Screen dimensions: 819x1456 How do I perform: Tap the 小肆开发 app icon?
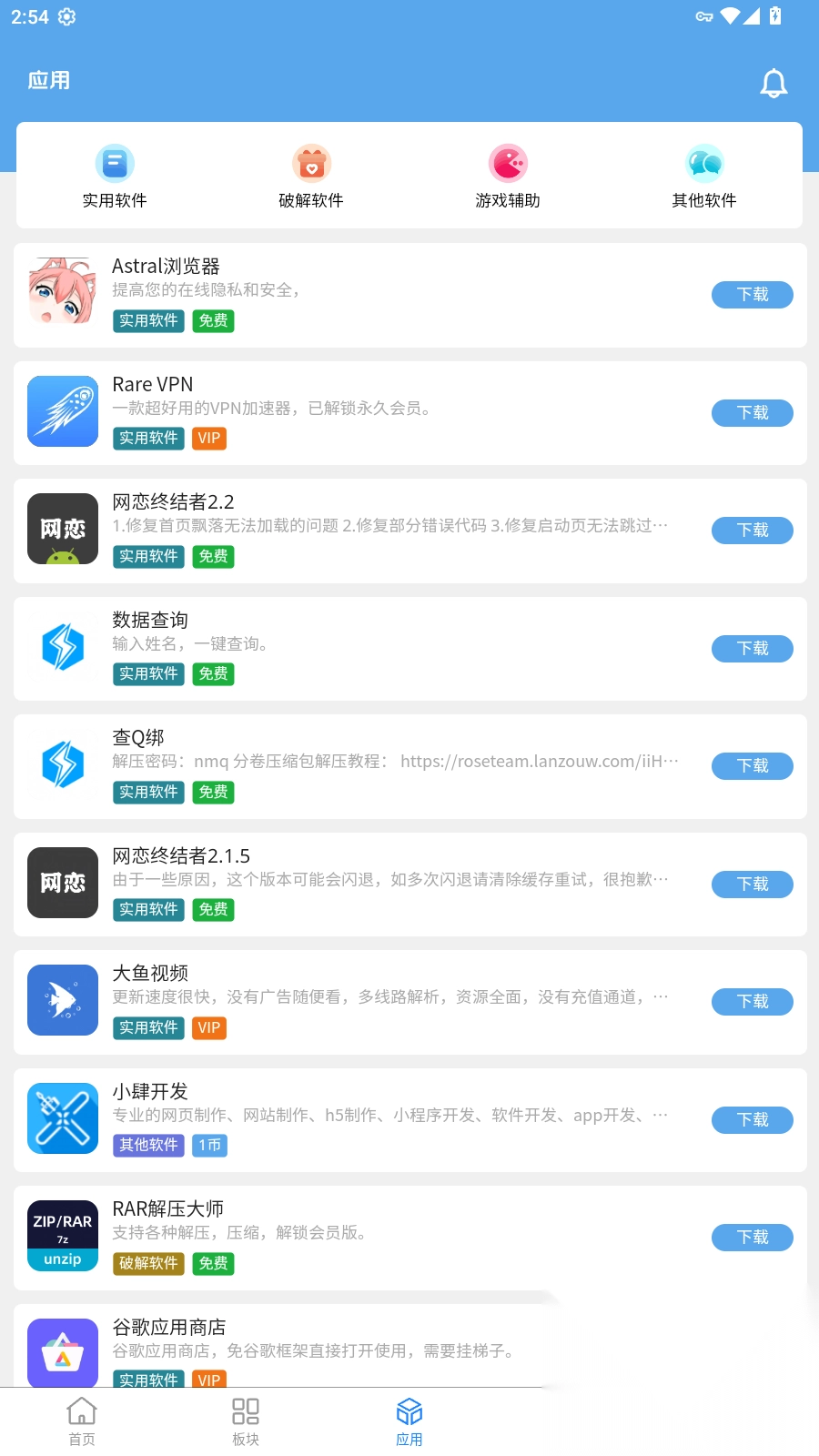tap(62, 1118)
